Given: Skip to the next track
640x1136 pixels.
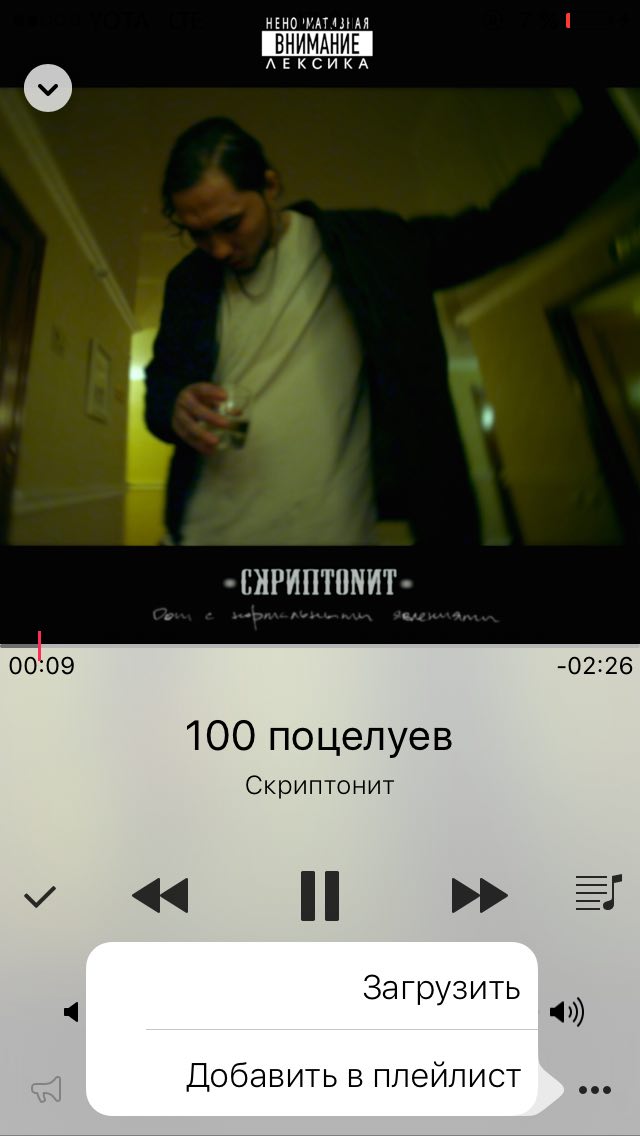Looking at the screenshot, I should pos(479,895).
